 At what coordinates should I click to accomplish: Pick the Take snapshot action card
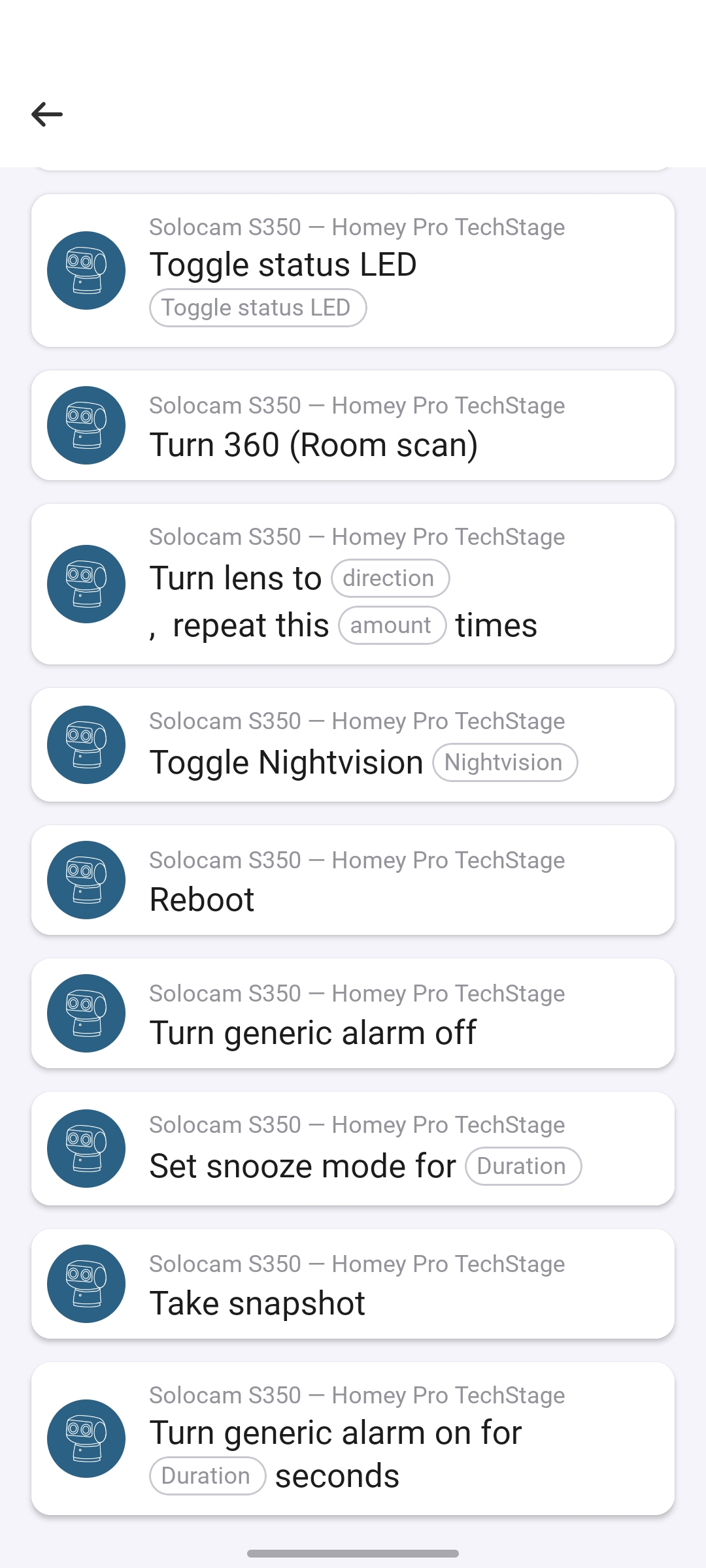click(353, 1284)
